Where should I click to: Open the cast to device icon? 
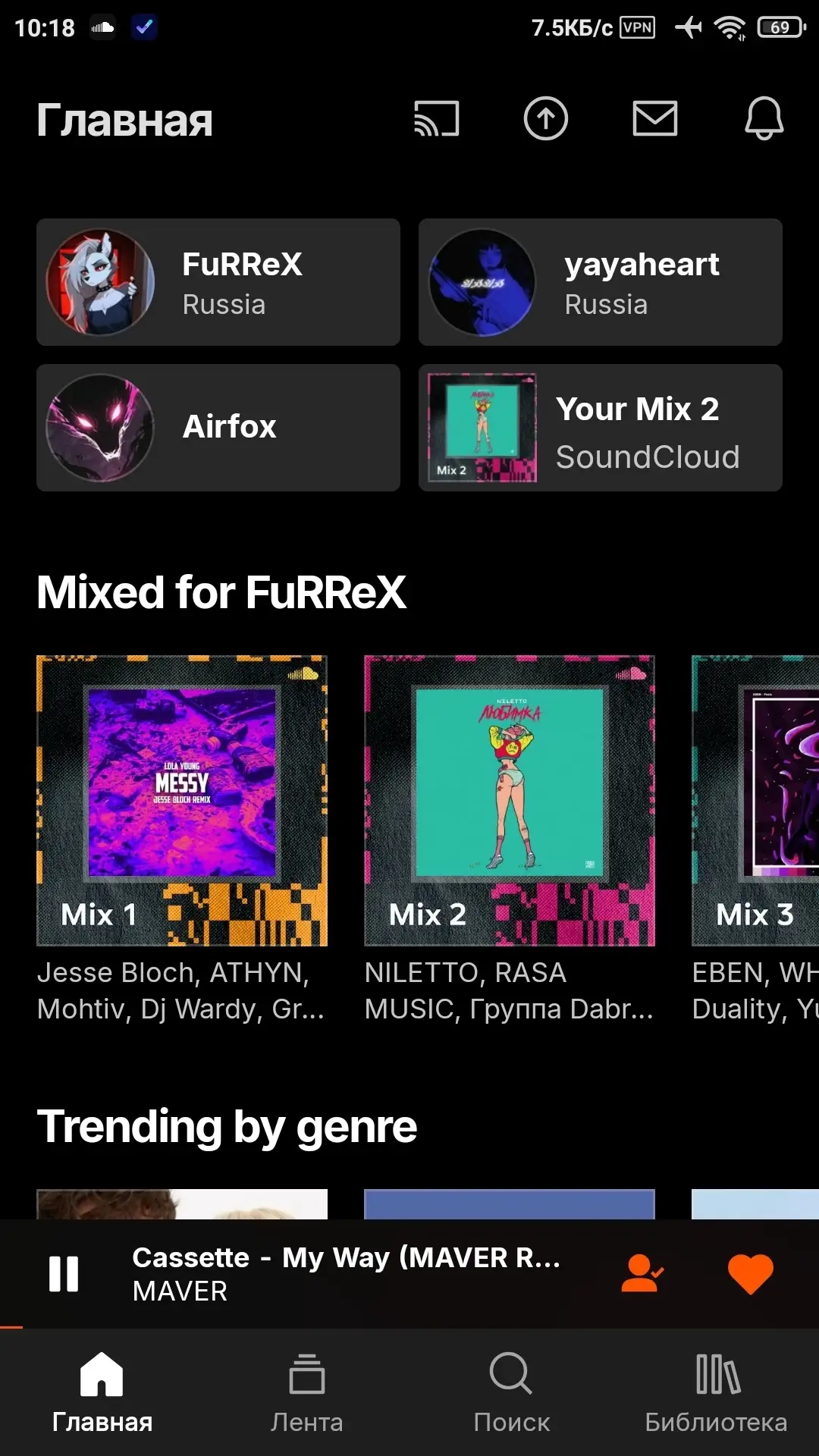pyautogui.click(x=436, y=119)
